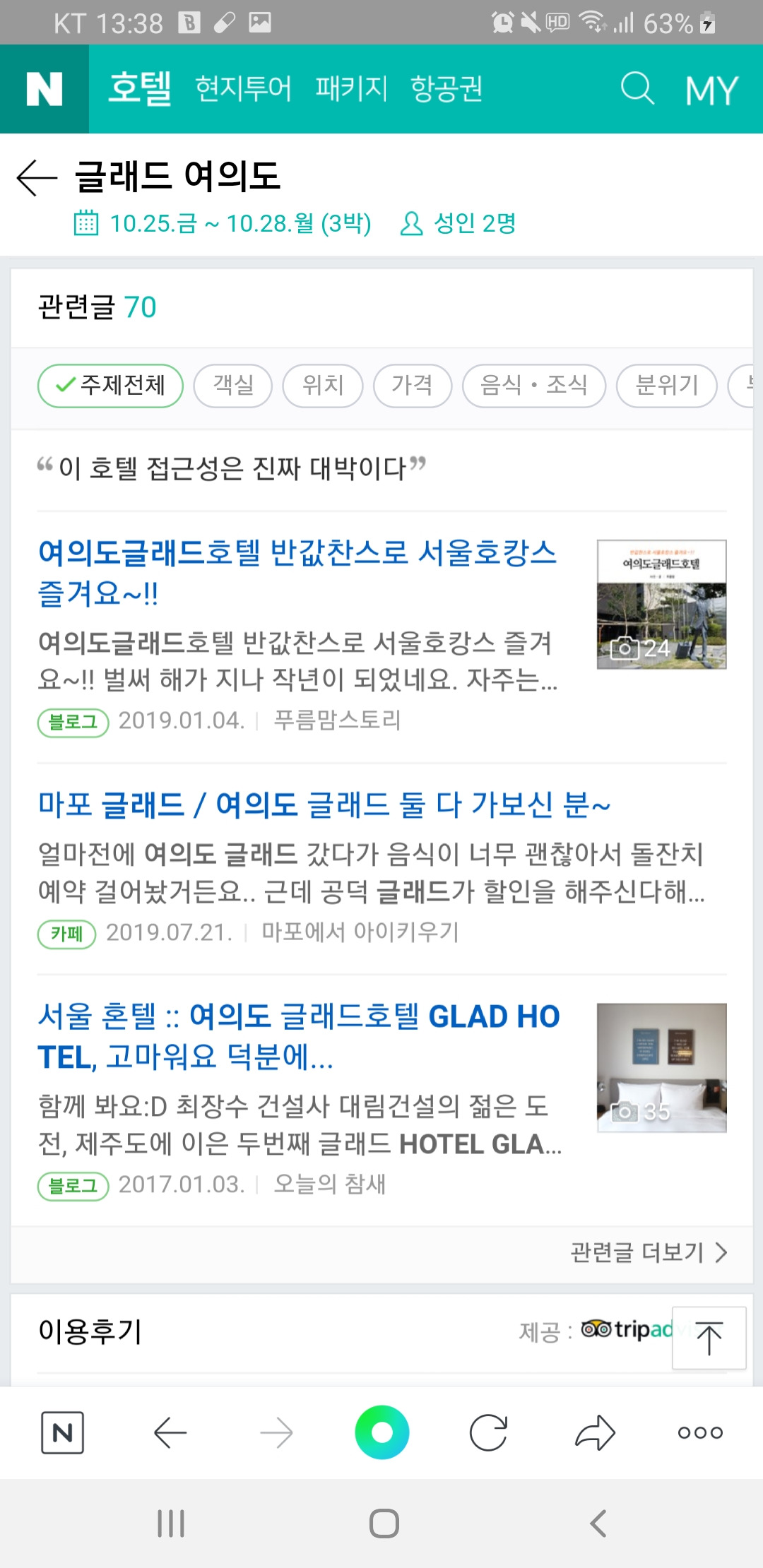Switch to the 항공권 tab
The image size is (763, 1568).
pyautogui.click(x=446, y=89)
